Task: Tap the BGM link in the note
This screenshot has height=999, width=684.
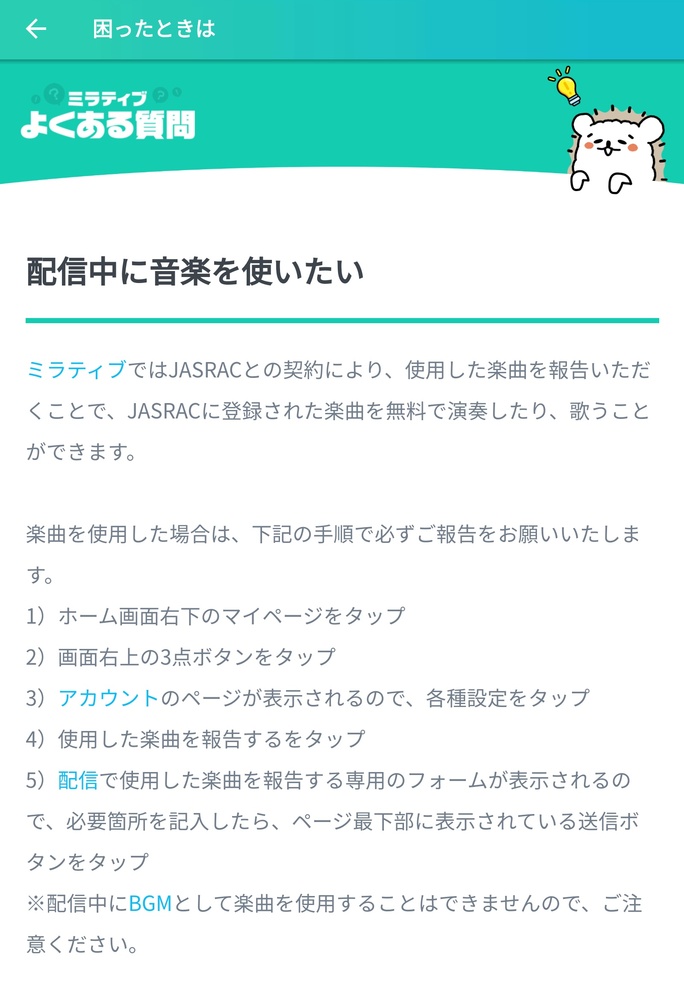Action: [151, 903]
